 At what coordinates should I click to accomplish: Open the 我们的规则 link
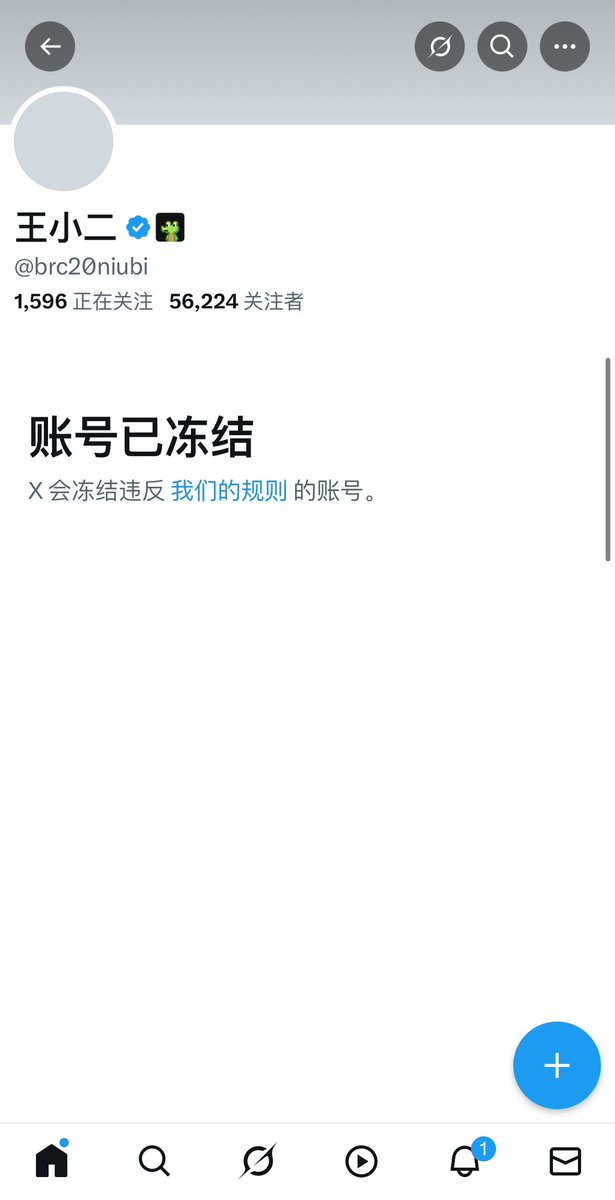[x=229, y=491]
